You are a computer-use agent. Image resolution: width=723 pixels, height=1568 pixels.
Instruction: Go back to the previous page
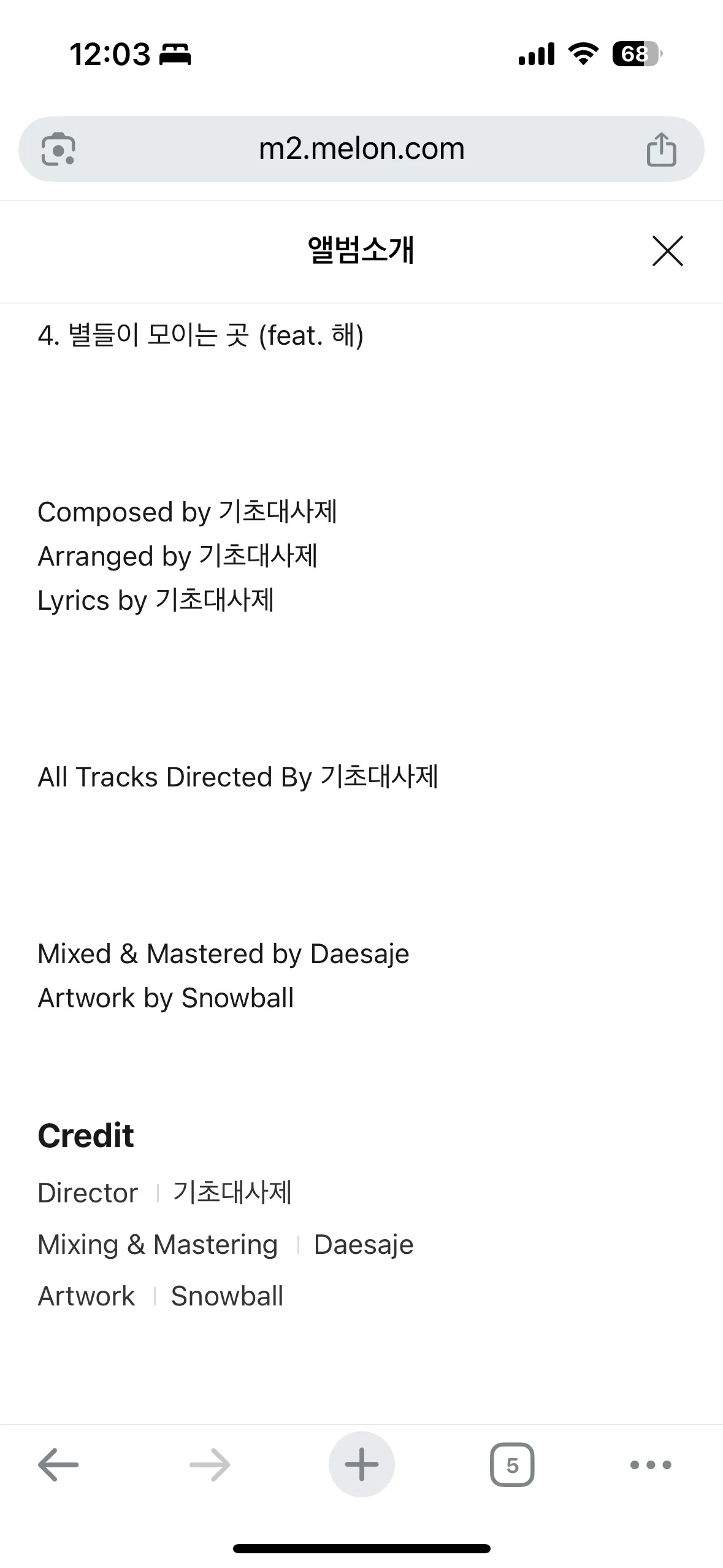(58, 1464)
